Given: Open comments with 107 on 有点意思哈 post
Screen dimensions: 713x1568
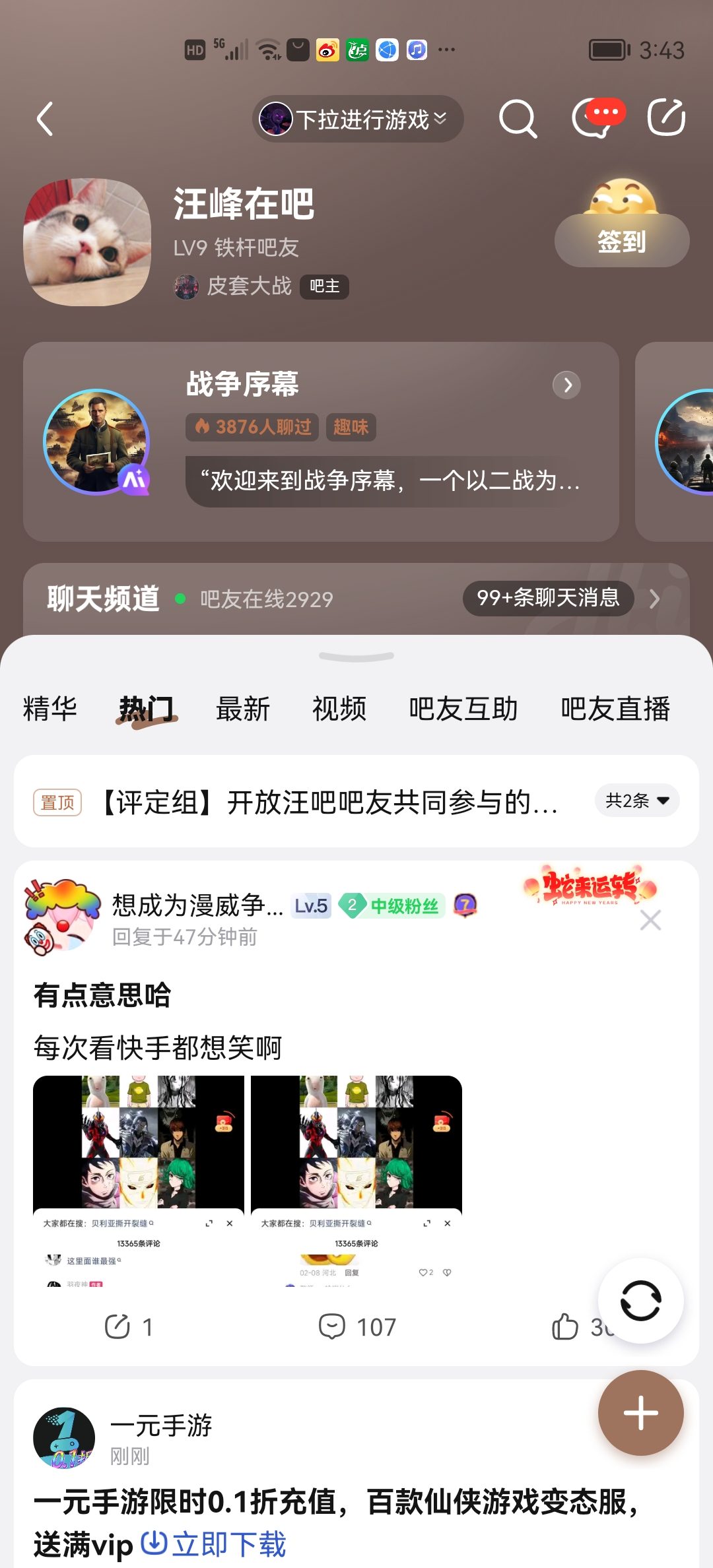Looking at the screenshot, I should 357,1326.
